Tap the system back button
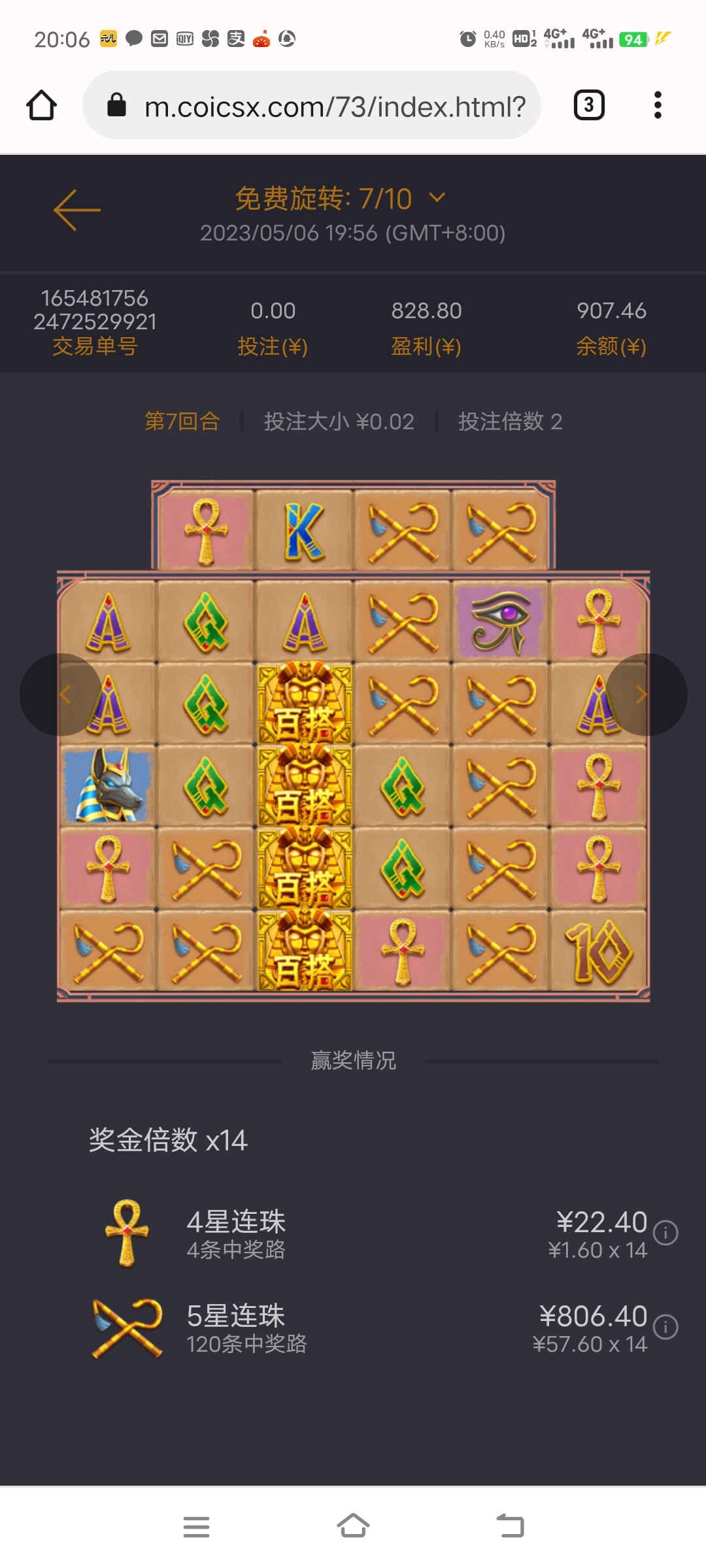This screenshot has height=1568, width=706. pyautogui.click(x=510, y=1527)
